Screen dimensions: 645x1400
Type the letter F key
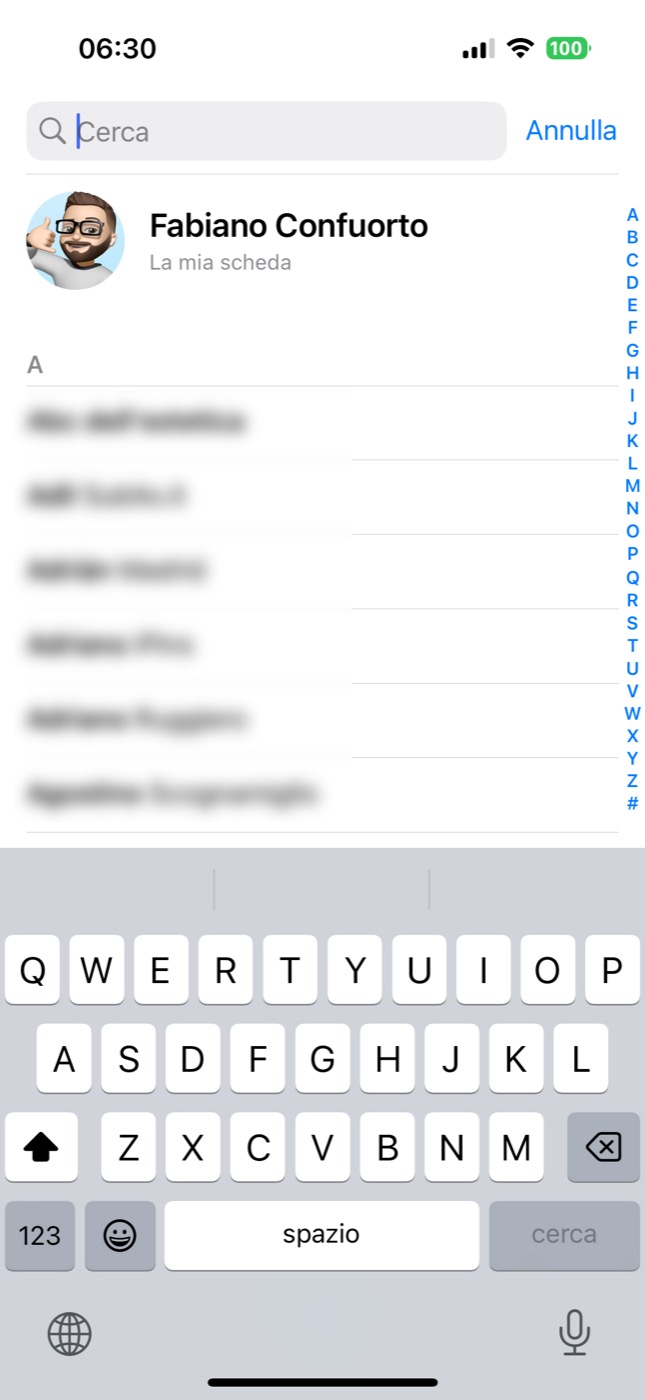258,1059
